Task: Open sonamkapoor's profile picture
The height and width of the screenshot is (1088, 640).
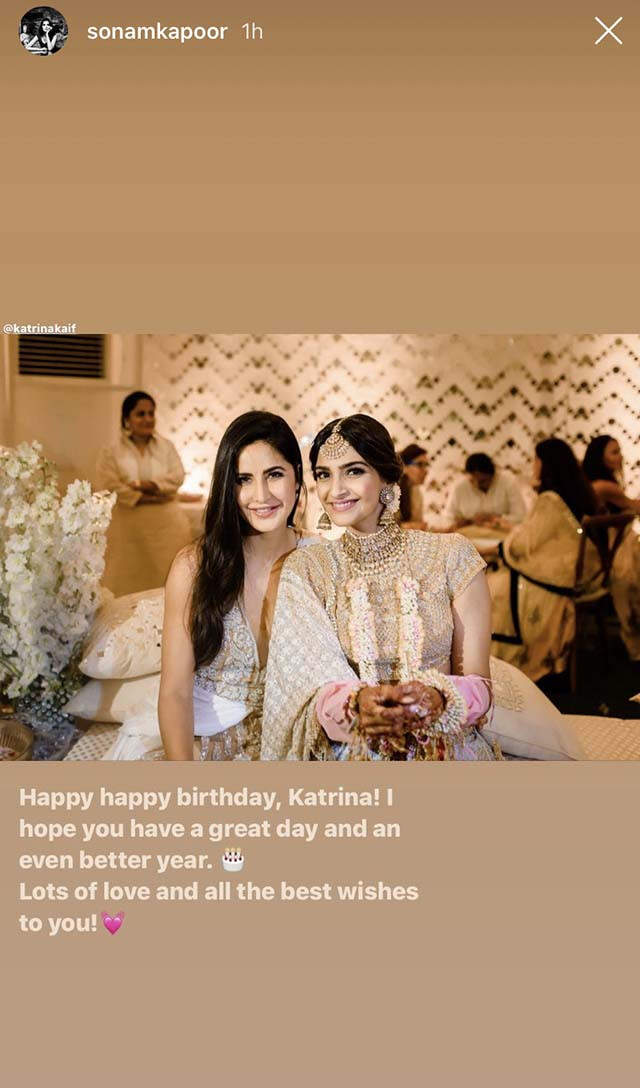Action: click(x=44, y=31)
